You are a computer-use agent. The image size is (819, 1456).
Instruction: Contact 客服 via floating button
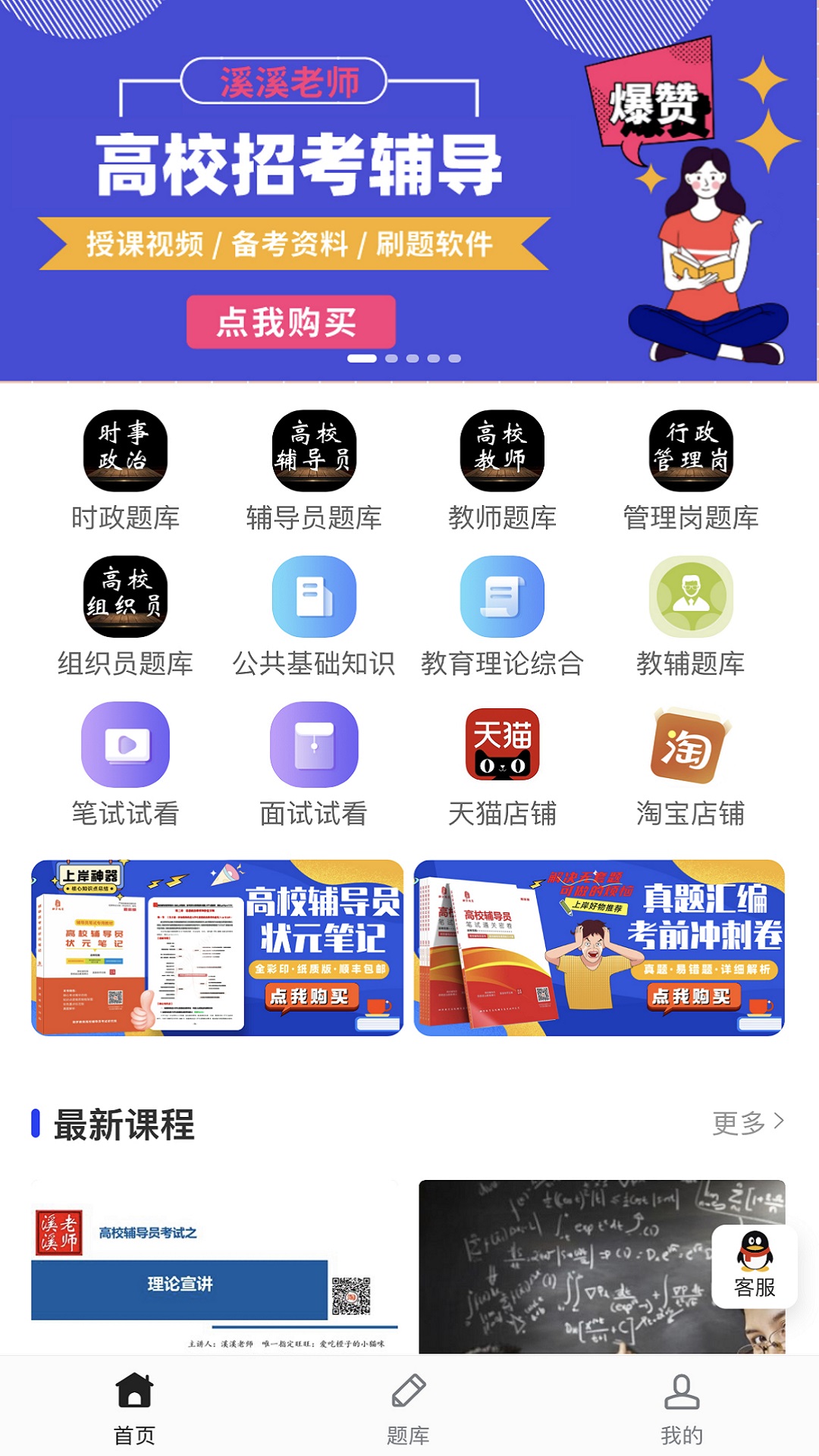tap(755, 1266)
